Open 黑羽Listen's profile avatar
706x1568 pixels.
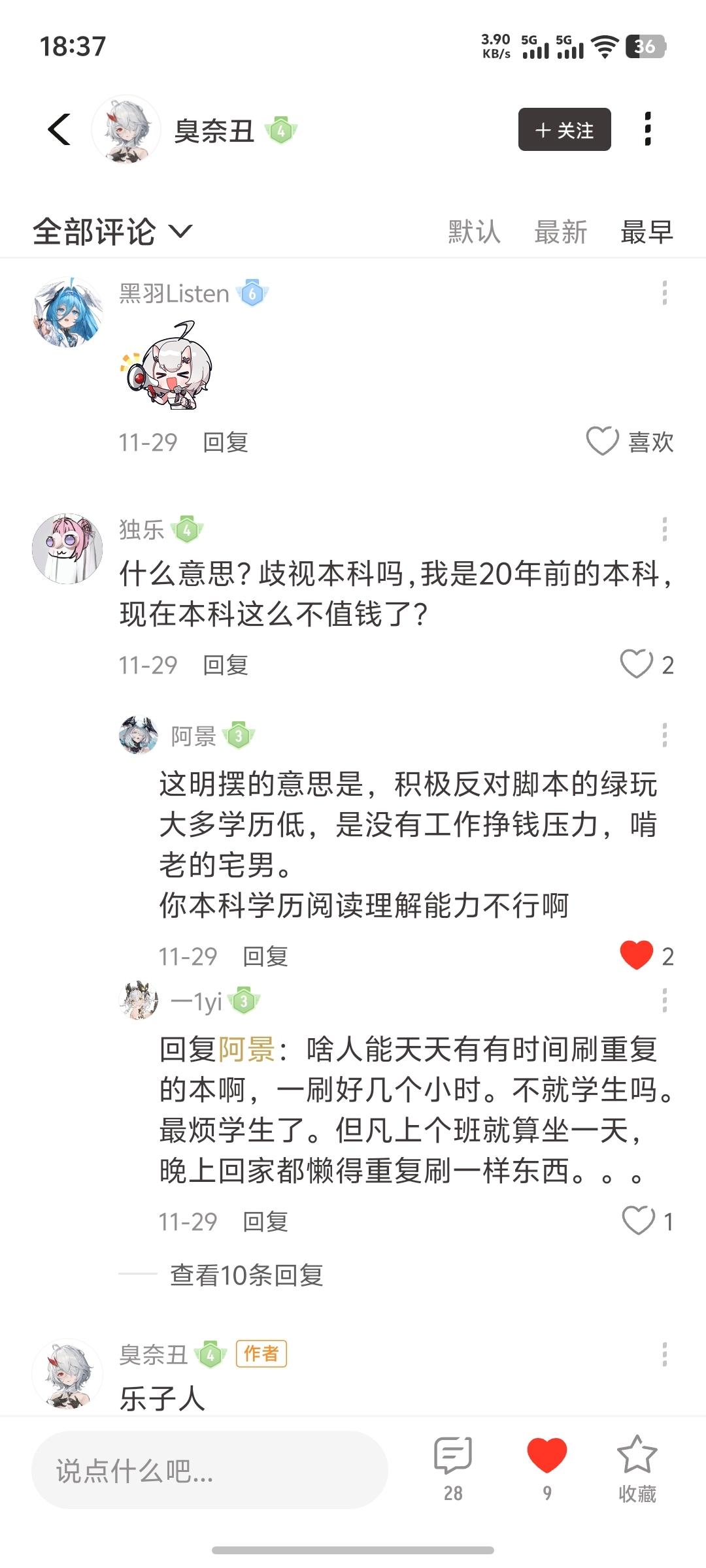click(67, 312)
